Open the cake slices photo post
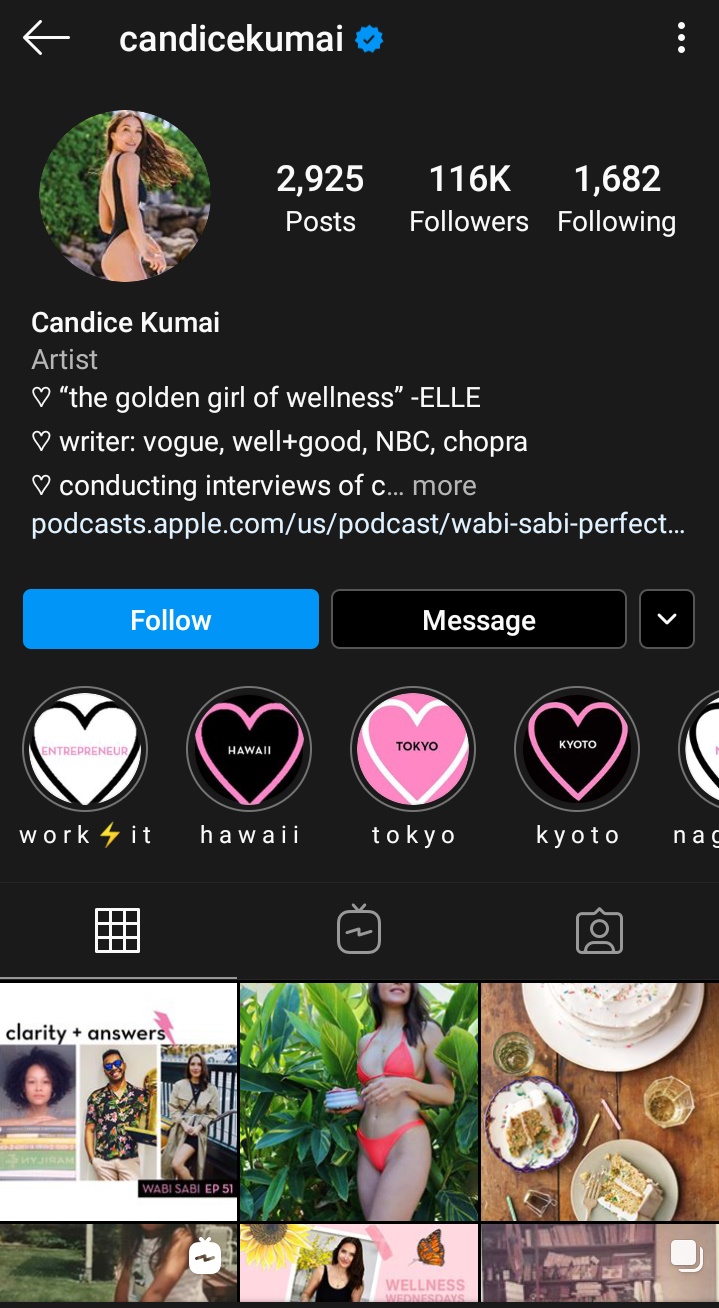Screen dimensions: 719x1308 point(600,1100)
